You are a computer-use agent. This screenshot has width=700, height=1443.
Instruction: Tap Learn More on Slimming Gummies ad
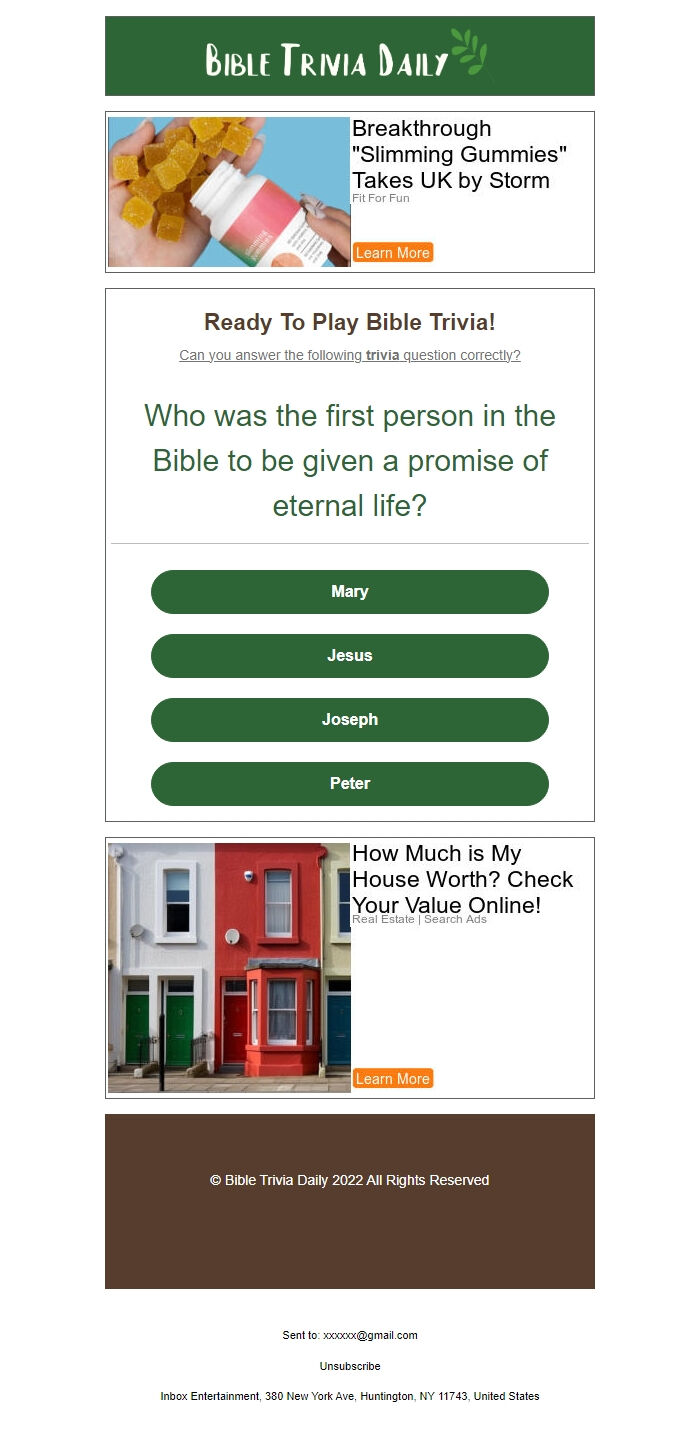pos(392,253)
